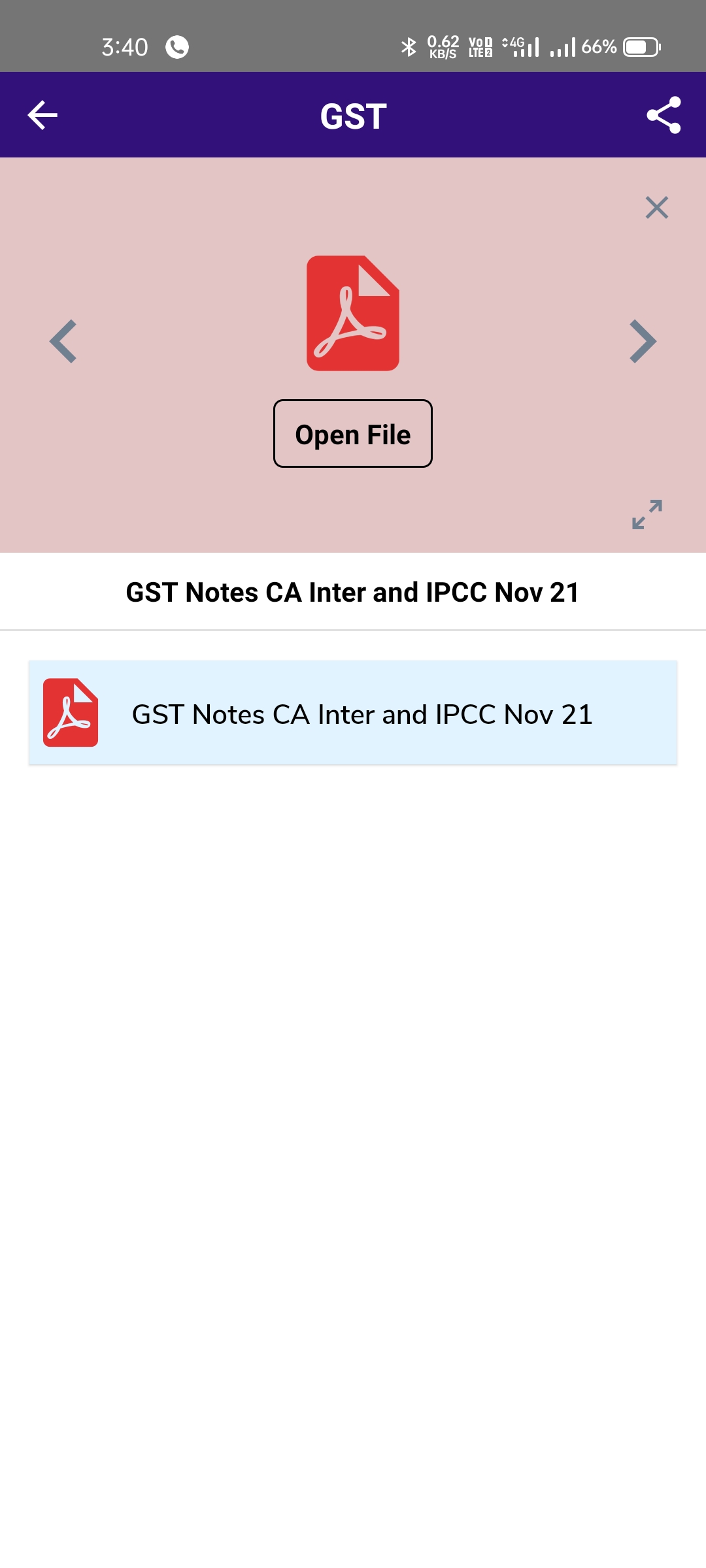Close the PDF preview panel

pos(656,208)
